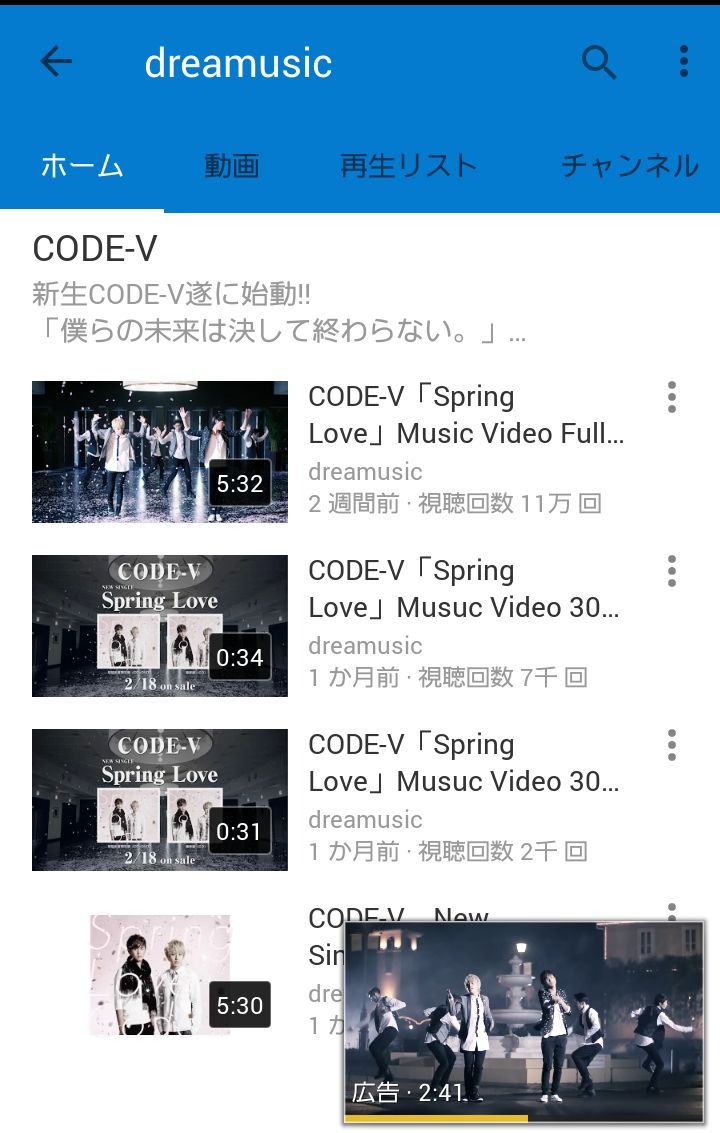Open the Spring Love full music video
720x1133 pixels.
(160, 452)
